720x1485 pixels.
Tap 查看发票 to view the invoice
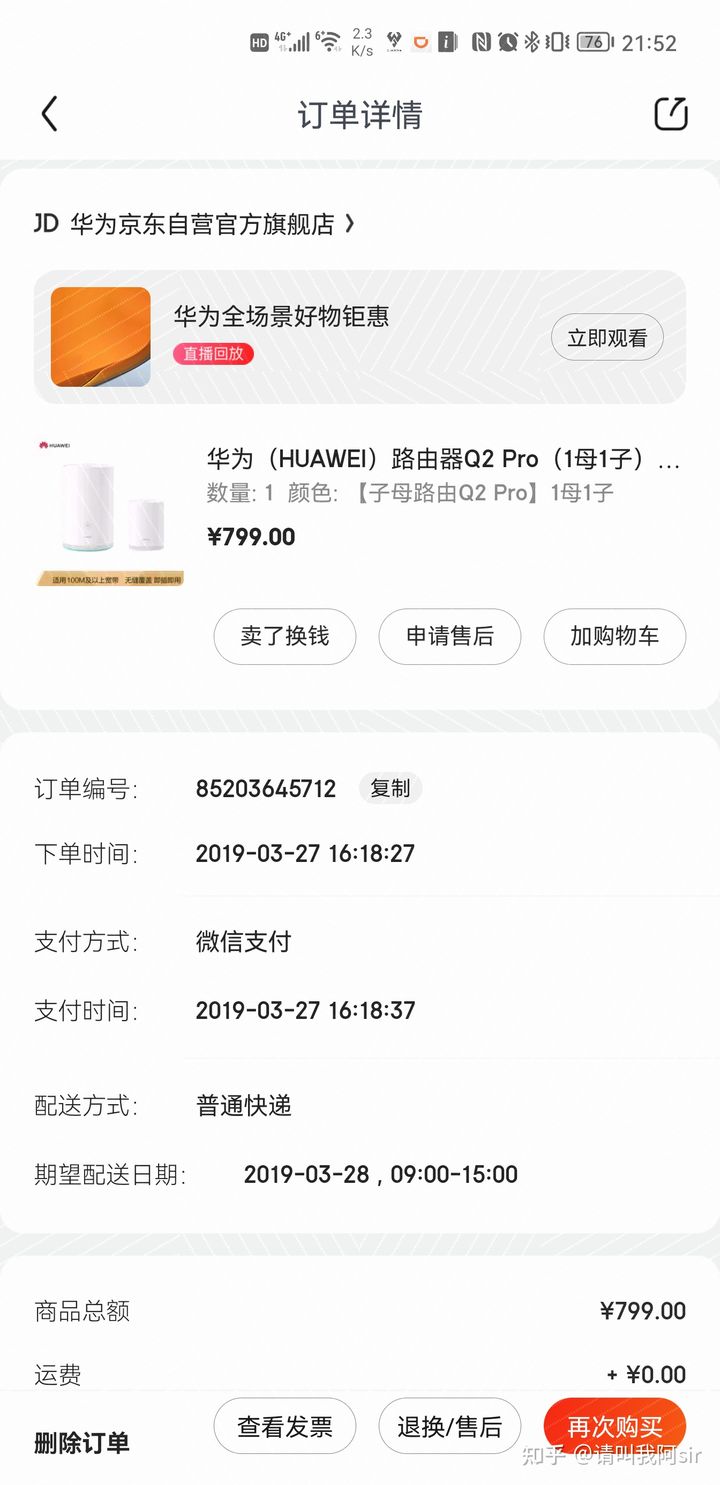pos(284,1426)
